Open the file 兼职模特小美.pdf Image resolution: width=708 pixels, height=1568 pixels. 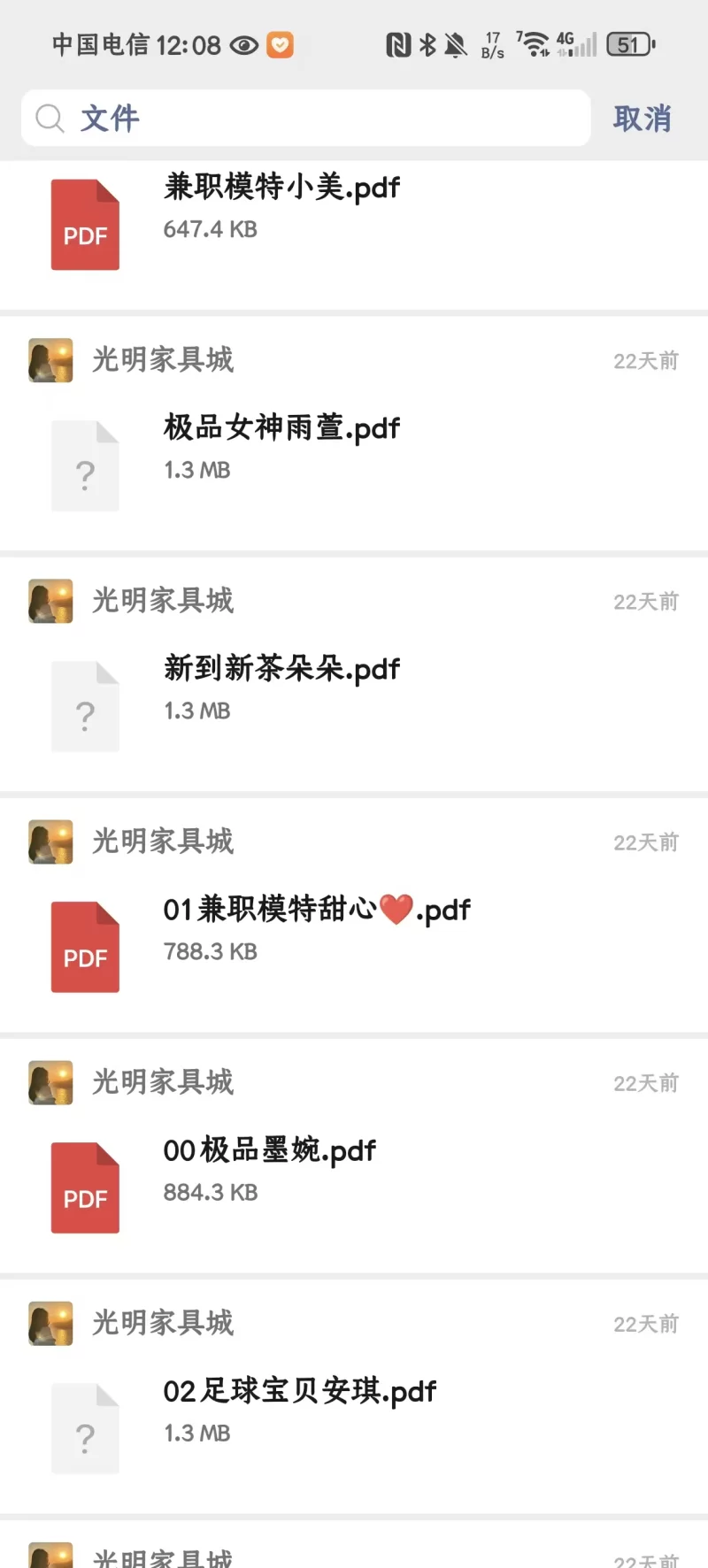tap(281, 188)
